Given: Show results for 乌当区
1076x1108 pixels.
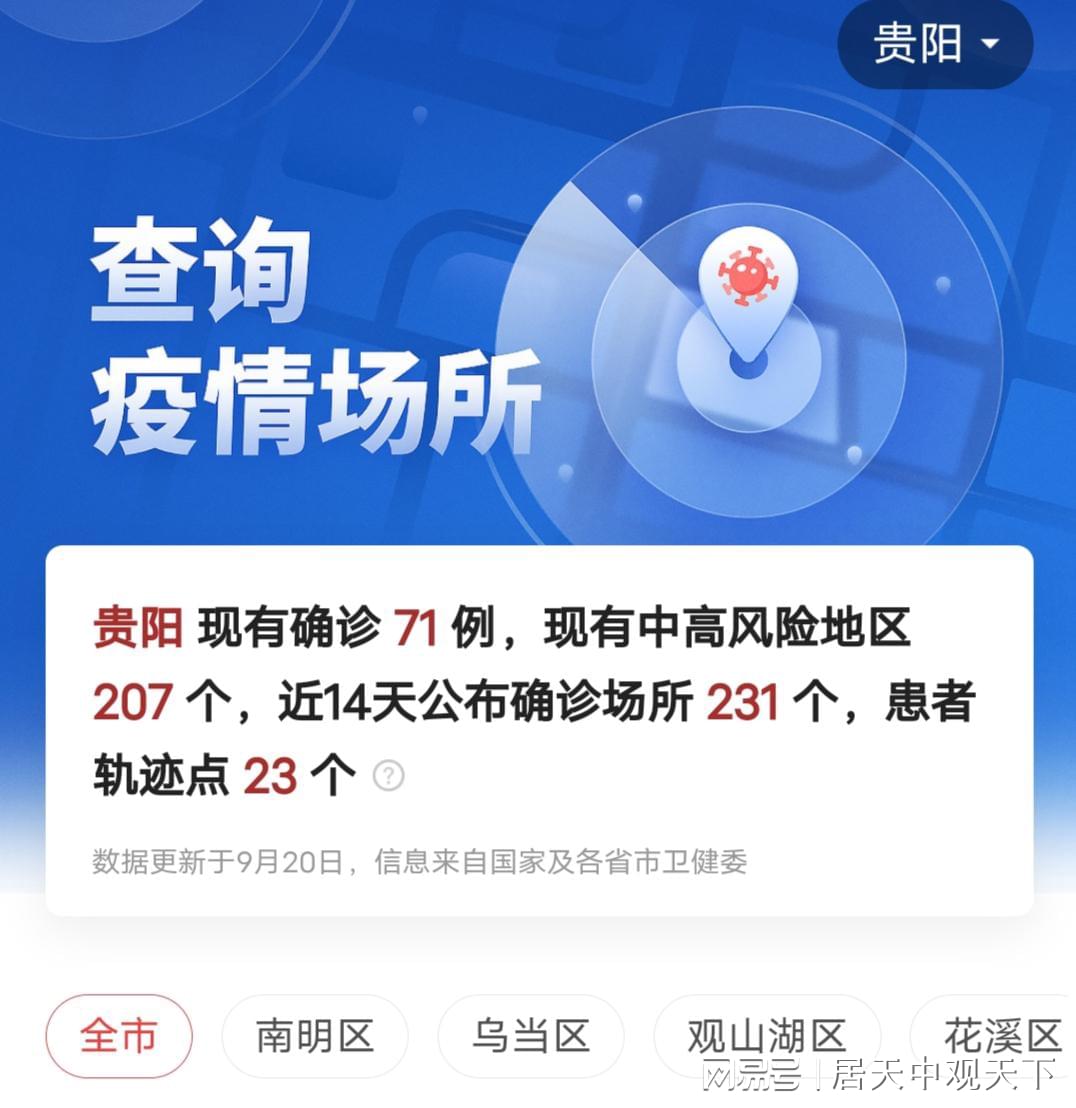Looking at the screenshot, I should (530, 1036).
